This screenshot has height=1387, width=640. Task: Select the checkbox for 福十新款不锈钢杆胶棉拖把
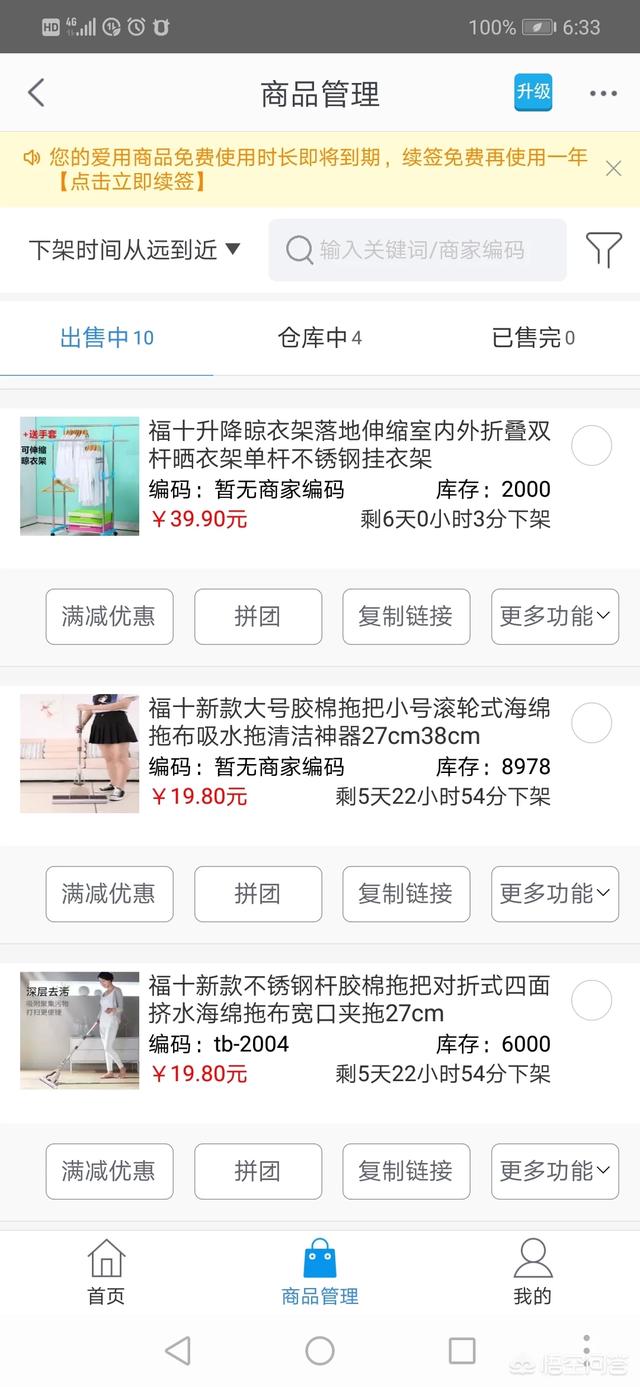point(591,1000)
